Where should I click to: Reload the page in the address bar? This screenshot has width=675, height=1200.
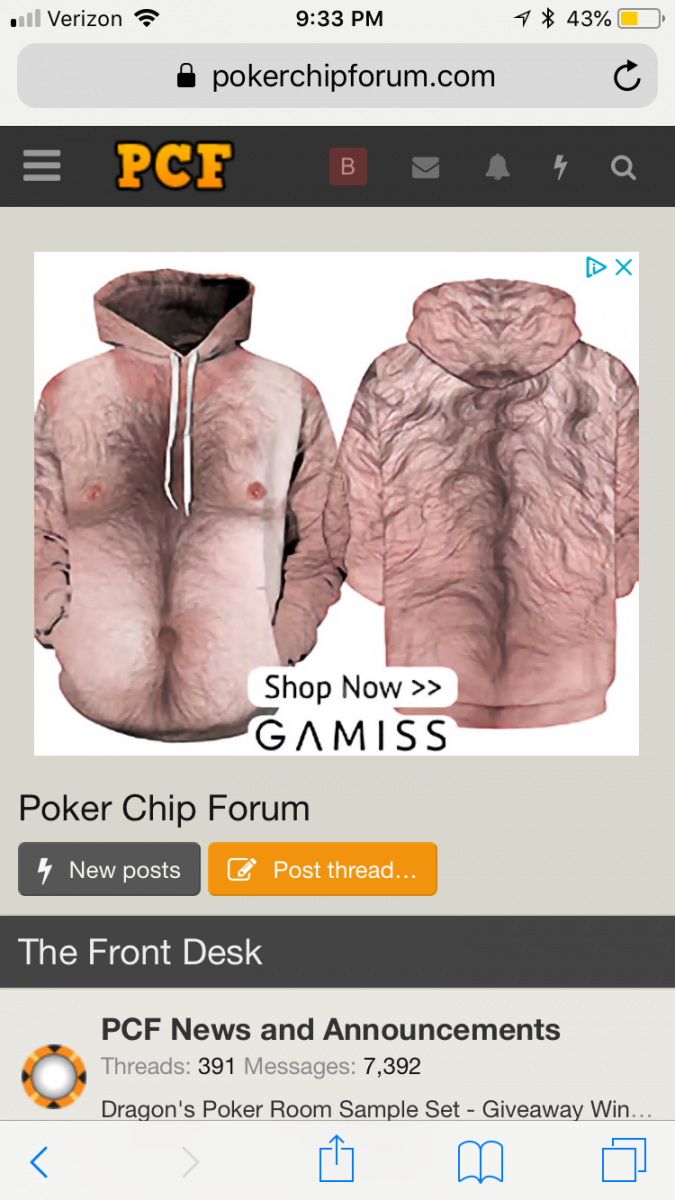(627, 76)
